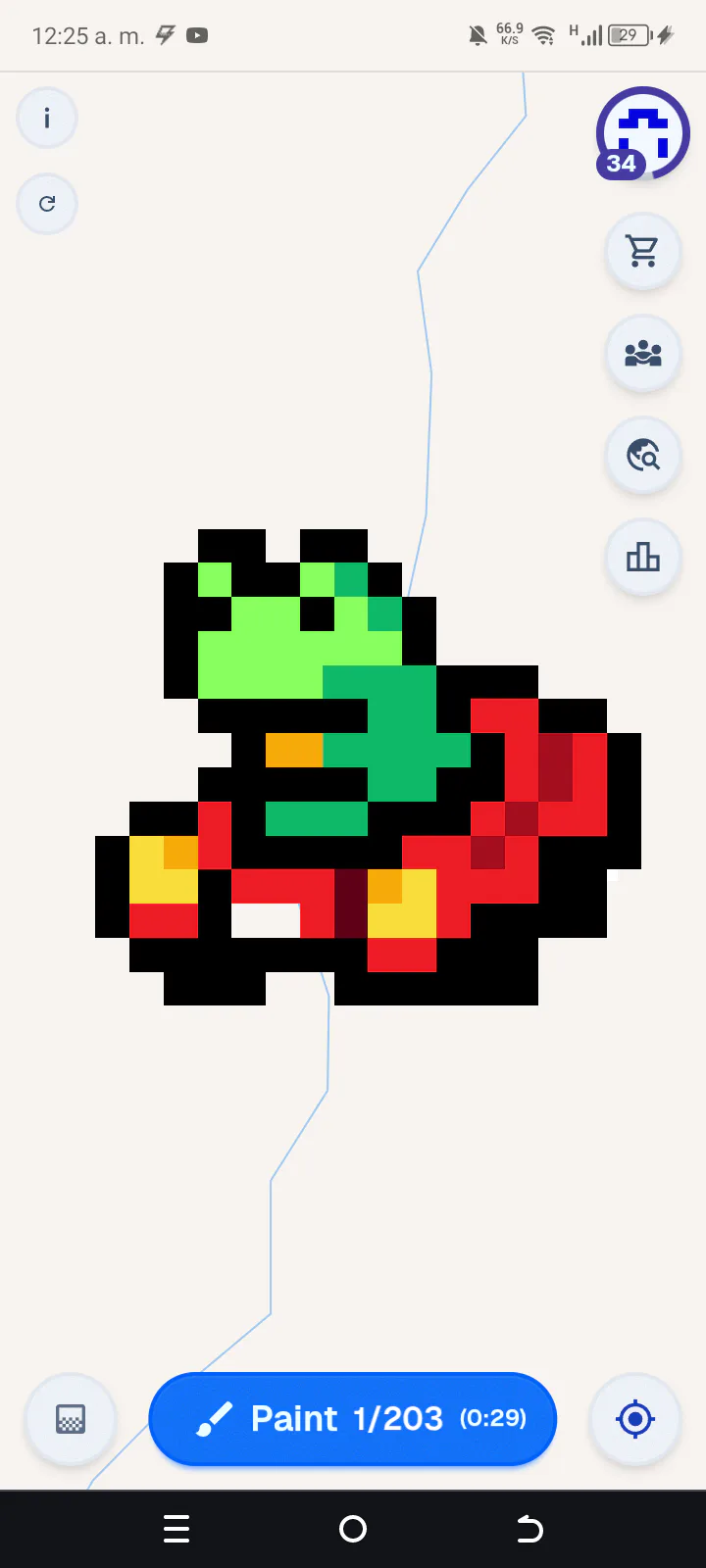Toggle the pixel grid overlay icon
The image size is (706, 1568).
click(71, 1419)
